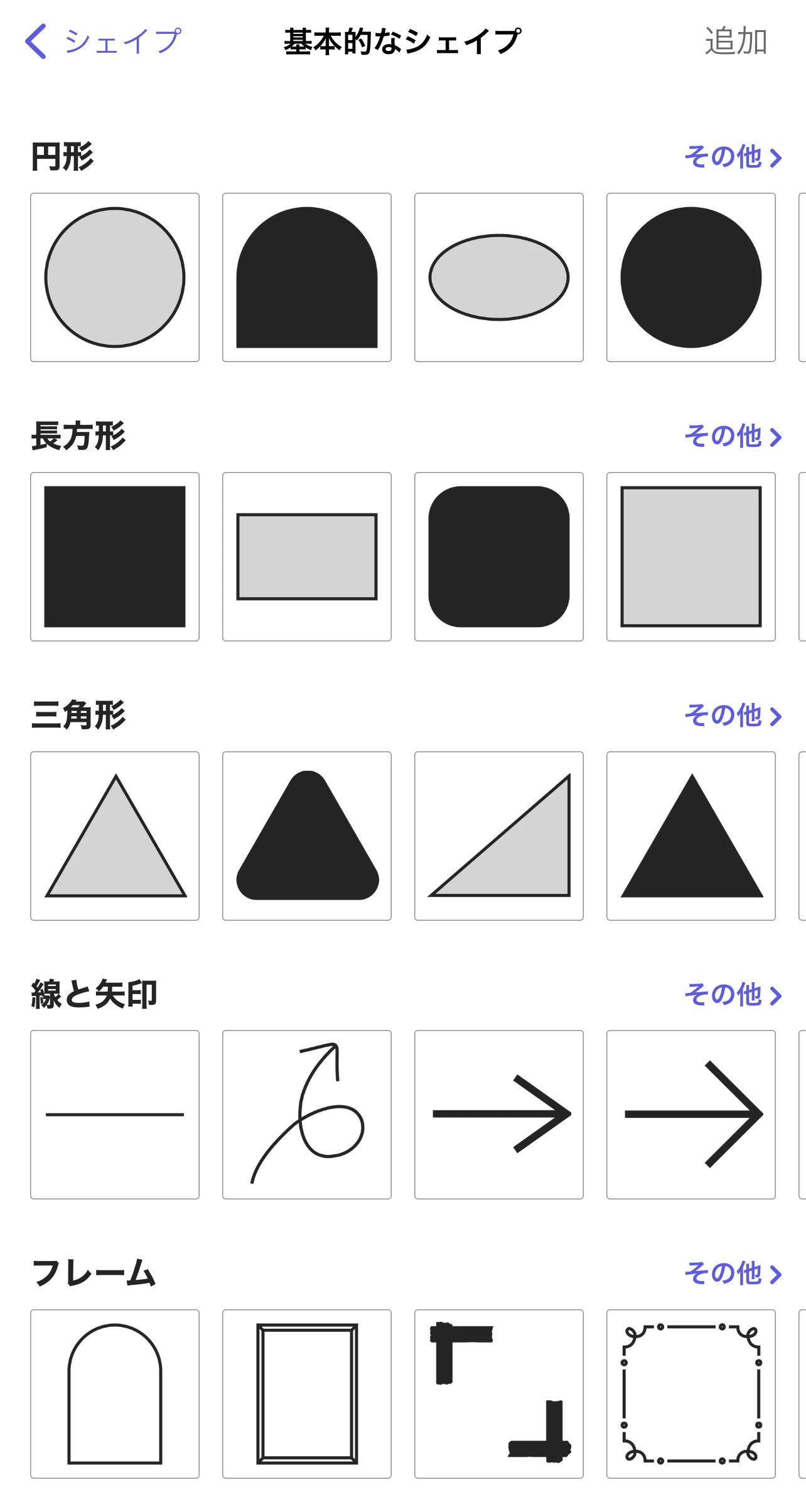Select the black rounded triangle
This screenshot has width=806, height=1512.
[307, 836]
